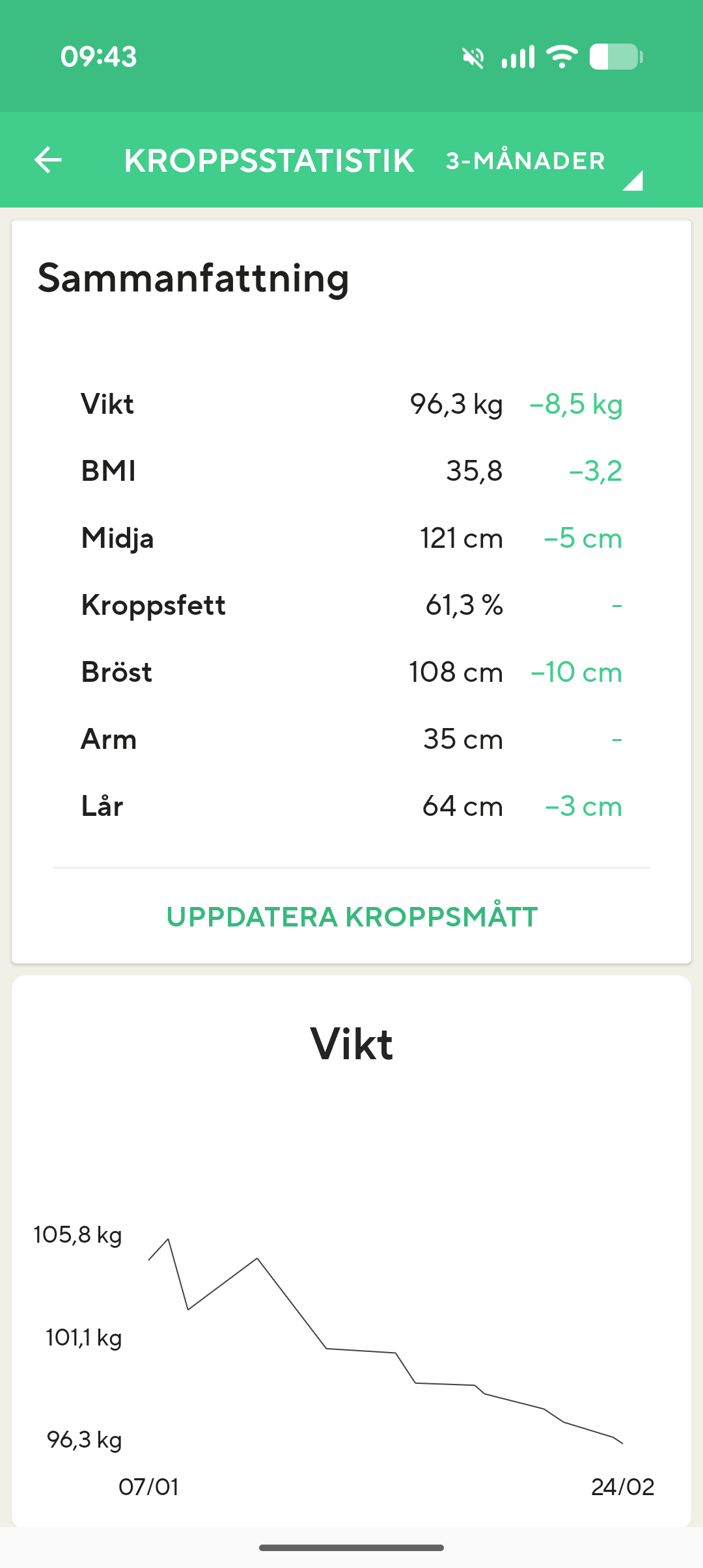Go back using the arrow icon
703x1568 pixels.
pyautogui.click(x=48, y=160)
